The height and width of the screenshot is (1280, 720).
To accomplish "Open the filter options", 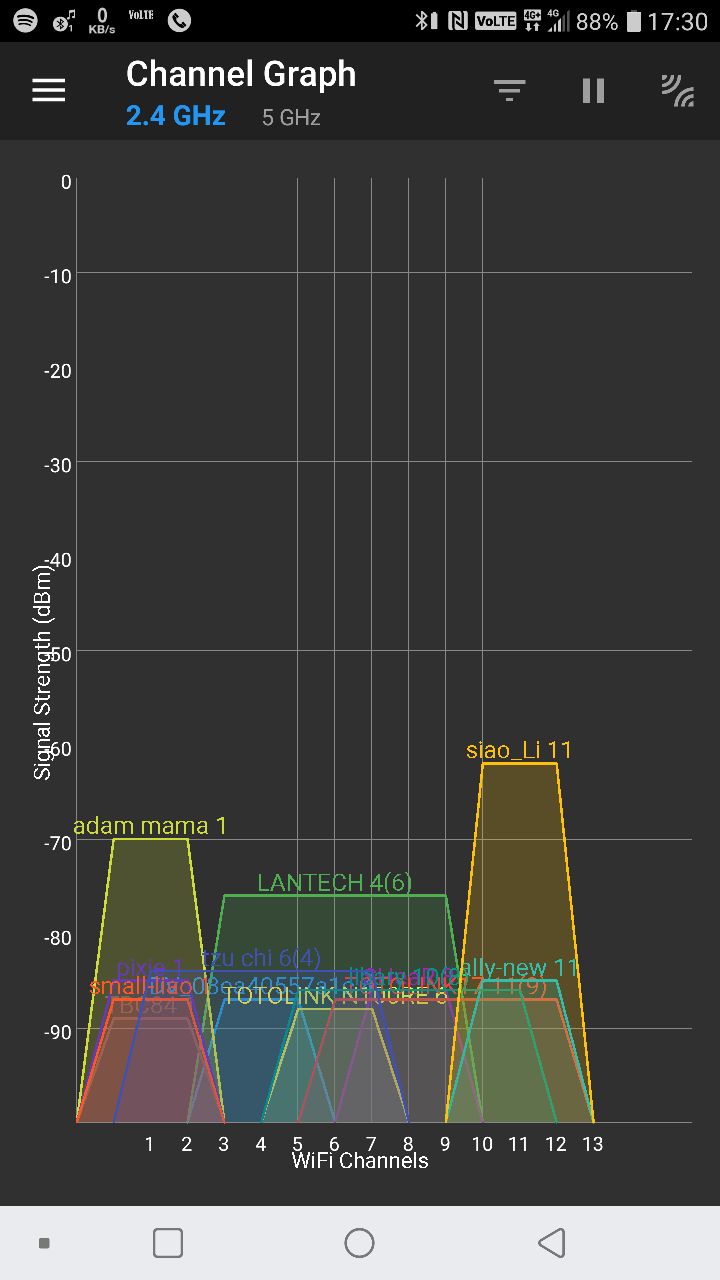I will [x=509, y=91].
